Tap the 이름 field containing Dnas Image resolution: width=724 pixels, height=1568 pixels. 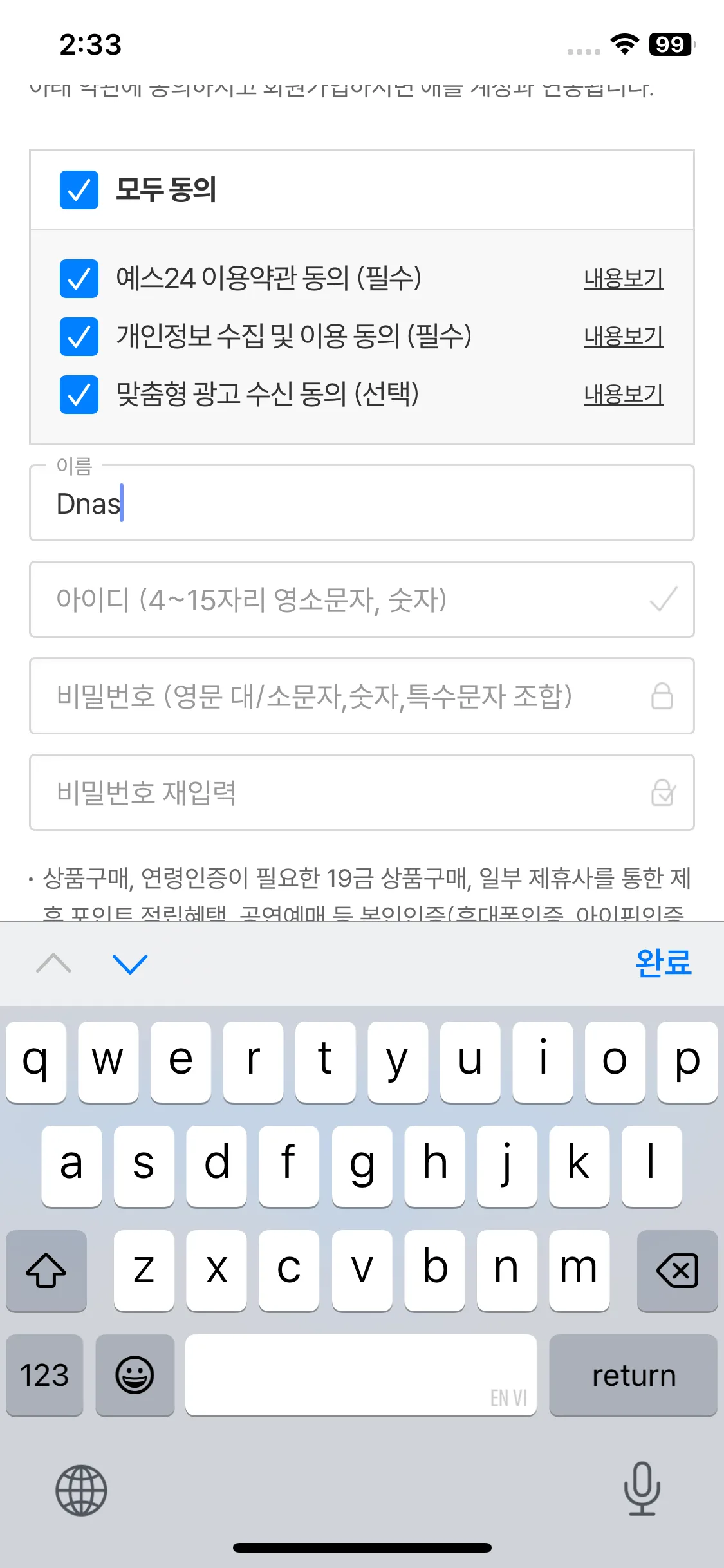(362, 503)
